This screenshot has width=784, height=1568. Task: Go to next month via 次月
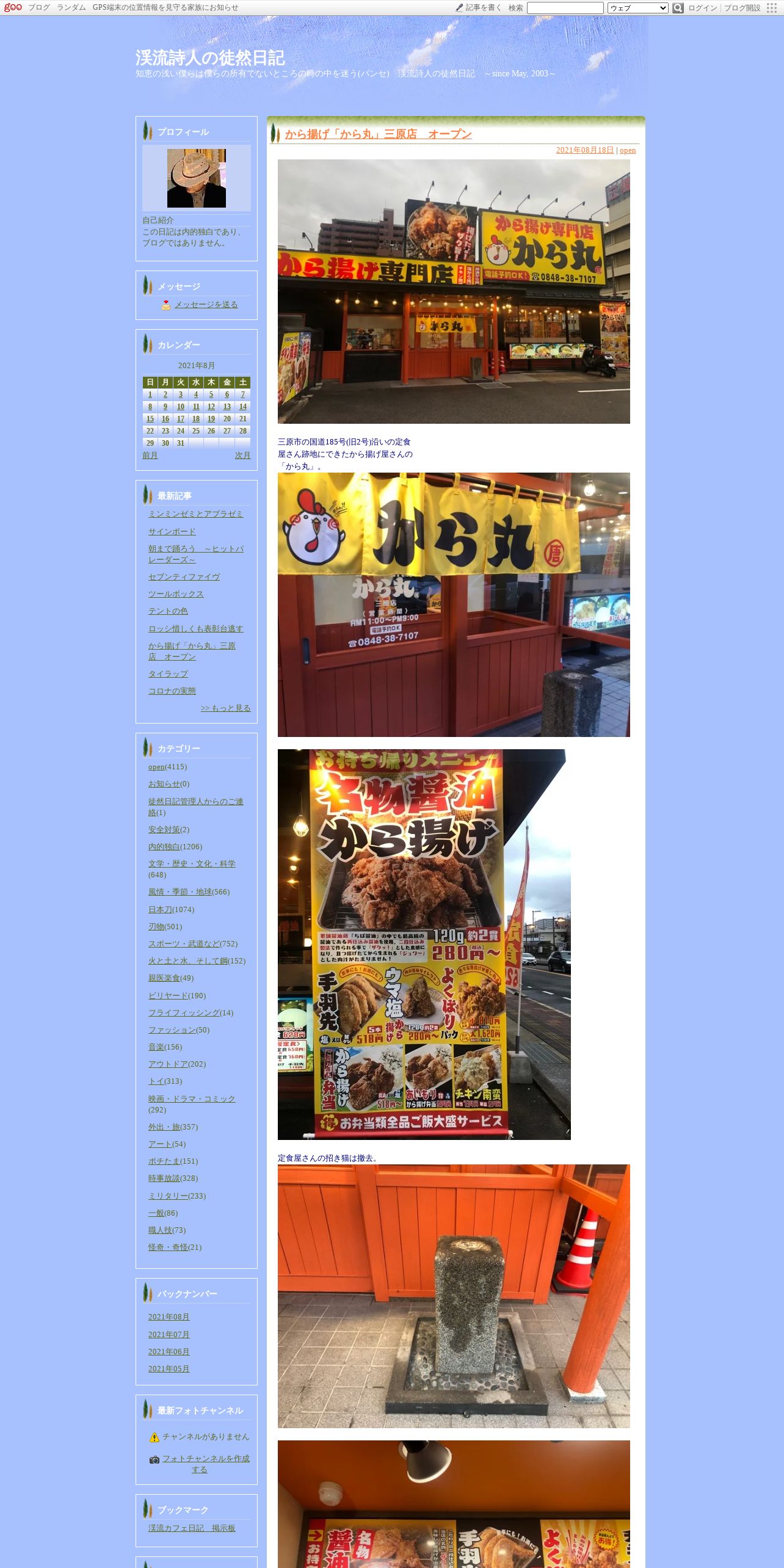pyautogui.click(x=242, y=456)
